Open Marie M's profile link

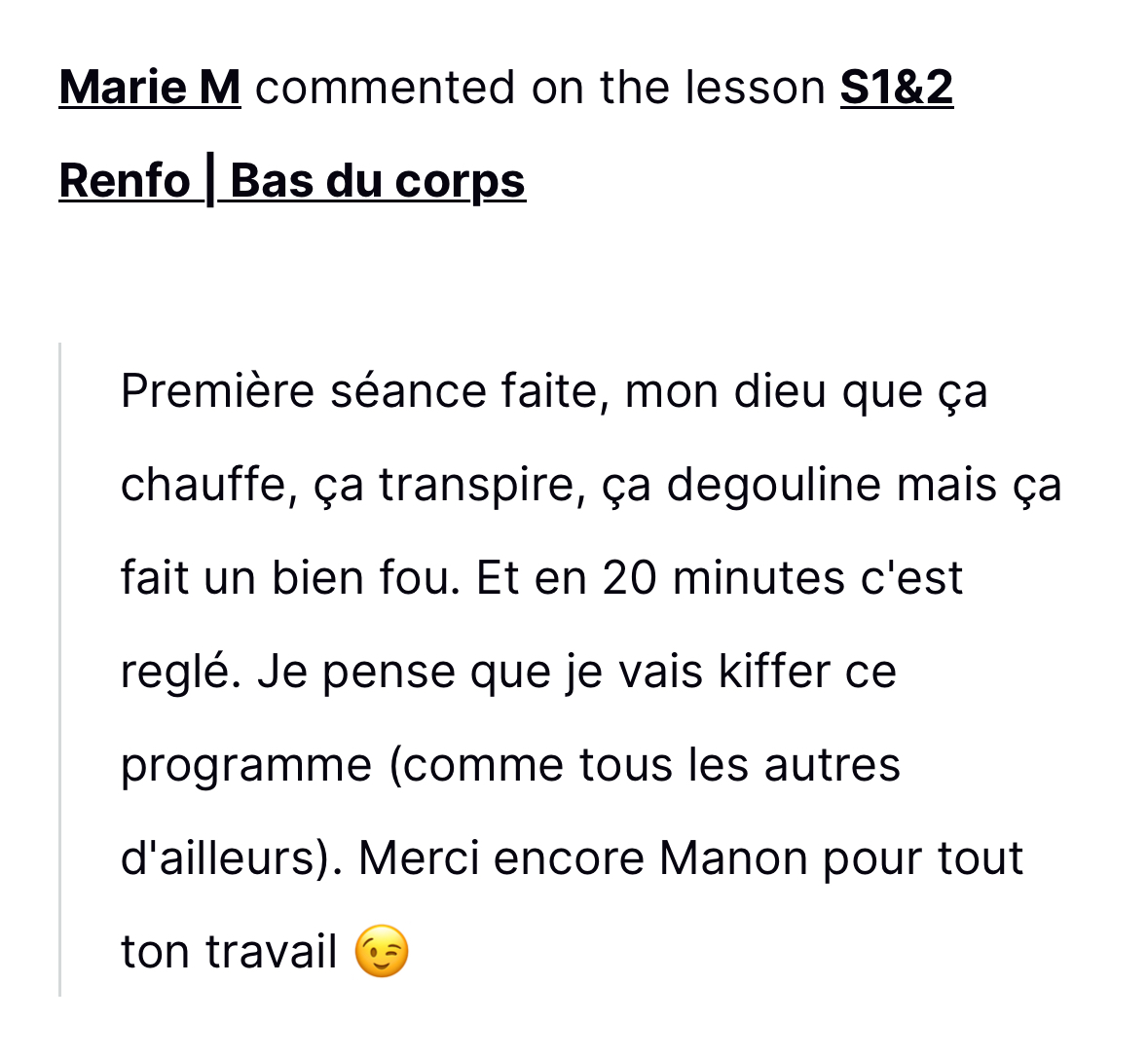[149, 89]
